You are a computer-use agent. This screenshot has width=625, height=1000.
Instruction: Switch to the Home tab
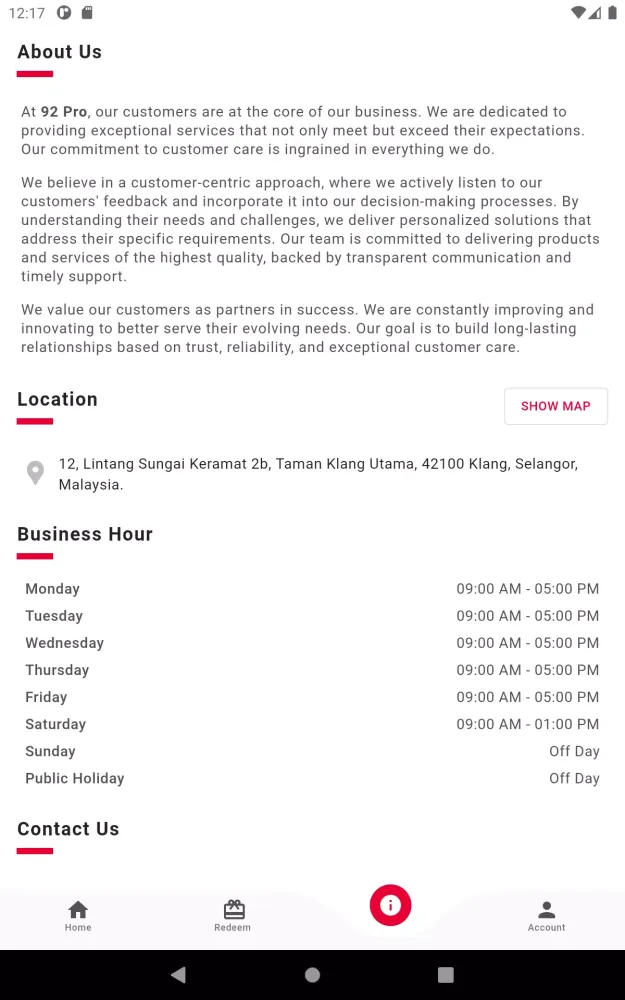[x=78, y=915]
